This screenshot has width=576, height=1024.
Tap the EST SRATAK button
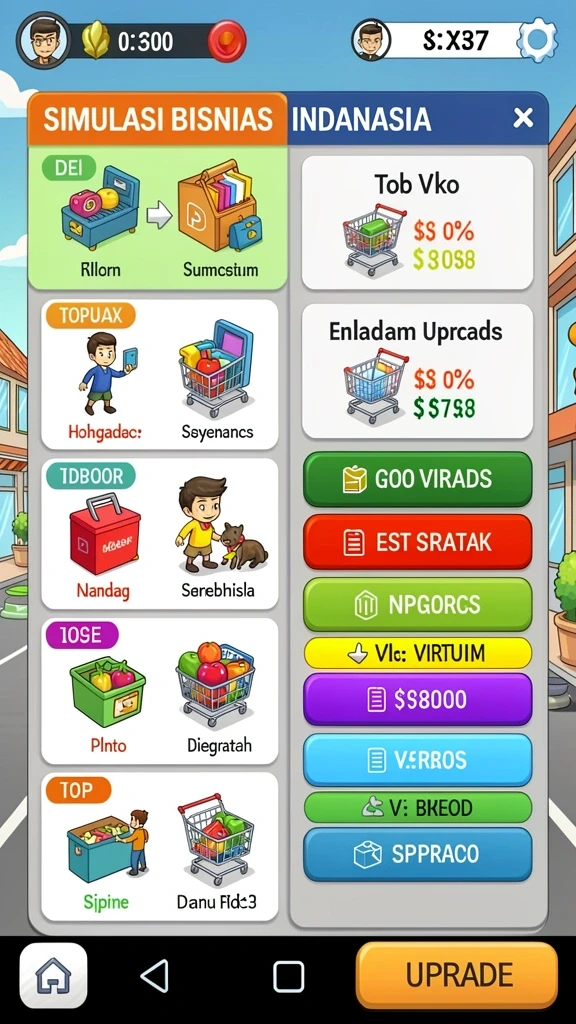click(x=417, y=541)
